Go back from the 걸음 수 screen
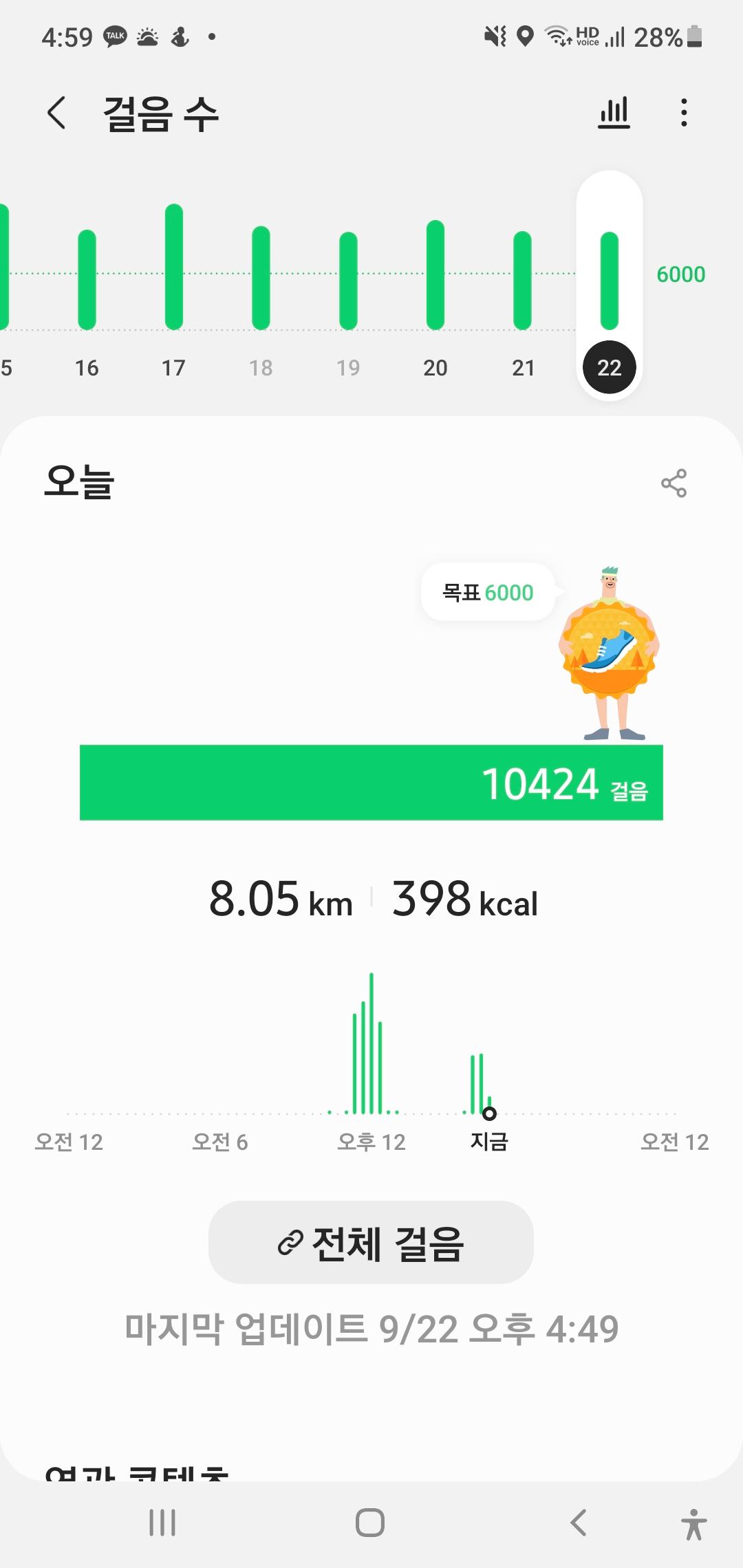This screenshot has width=743, height=1568. pyautogui.click(x=57, y=113)
